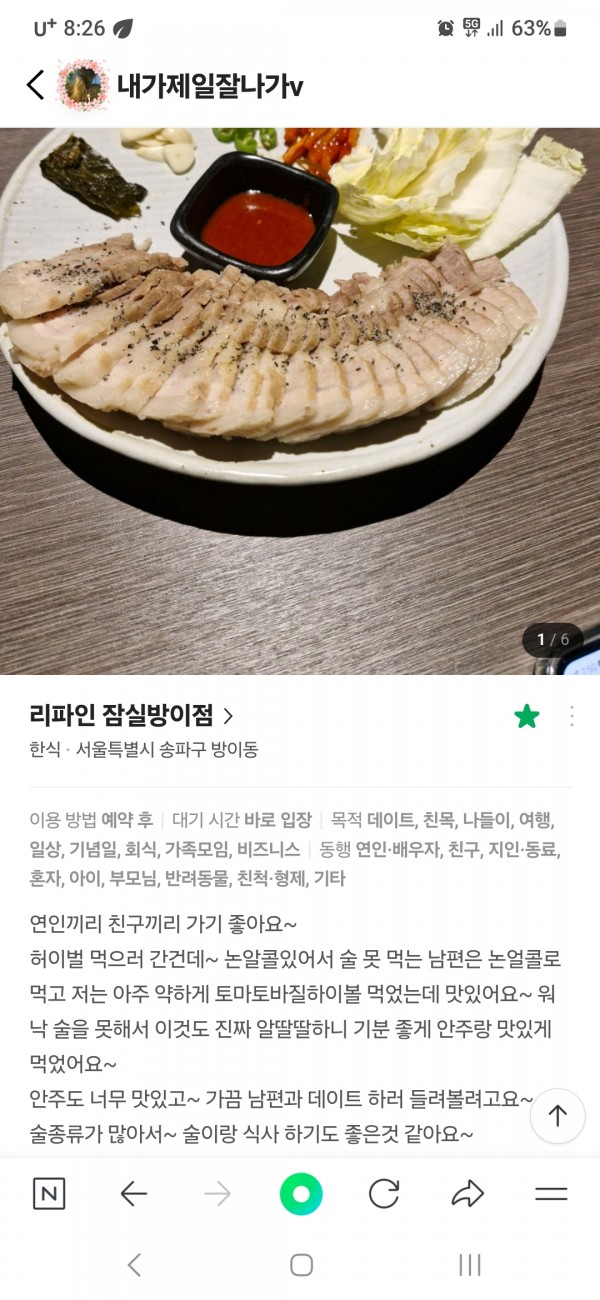This screenshot has height=1300, width=600.
Task: Open the browser hamburger menu
Action: 551,1193
